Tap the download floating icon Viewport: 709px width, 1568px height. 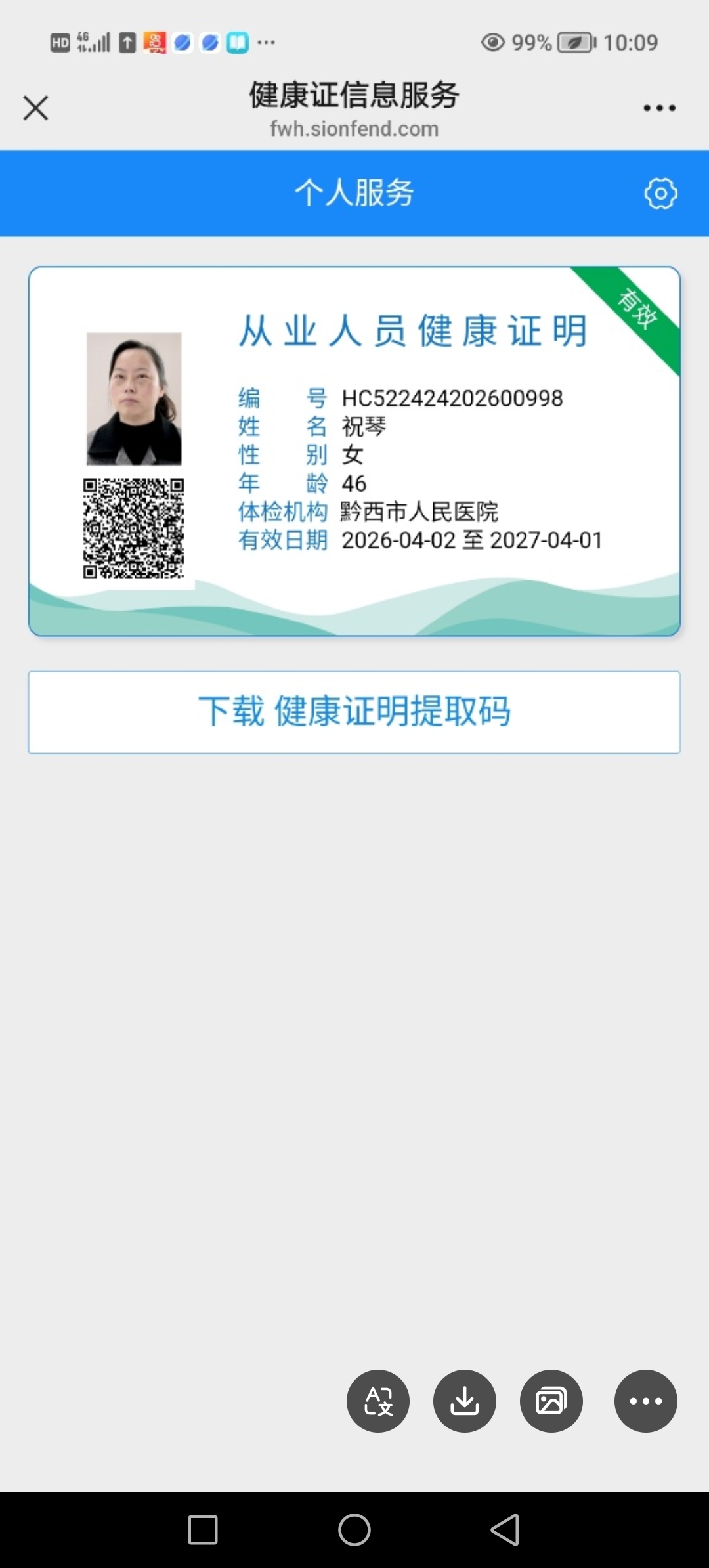click(465, 1401)
